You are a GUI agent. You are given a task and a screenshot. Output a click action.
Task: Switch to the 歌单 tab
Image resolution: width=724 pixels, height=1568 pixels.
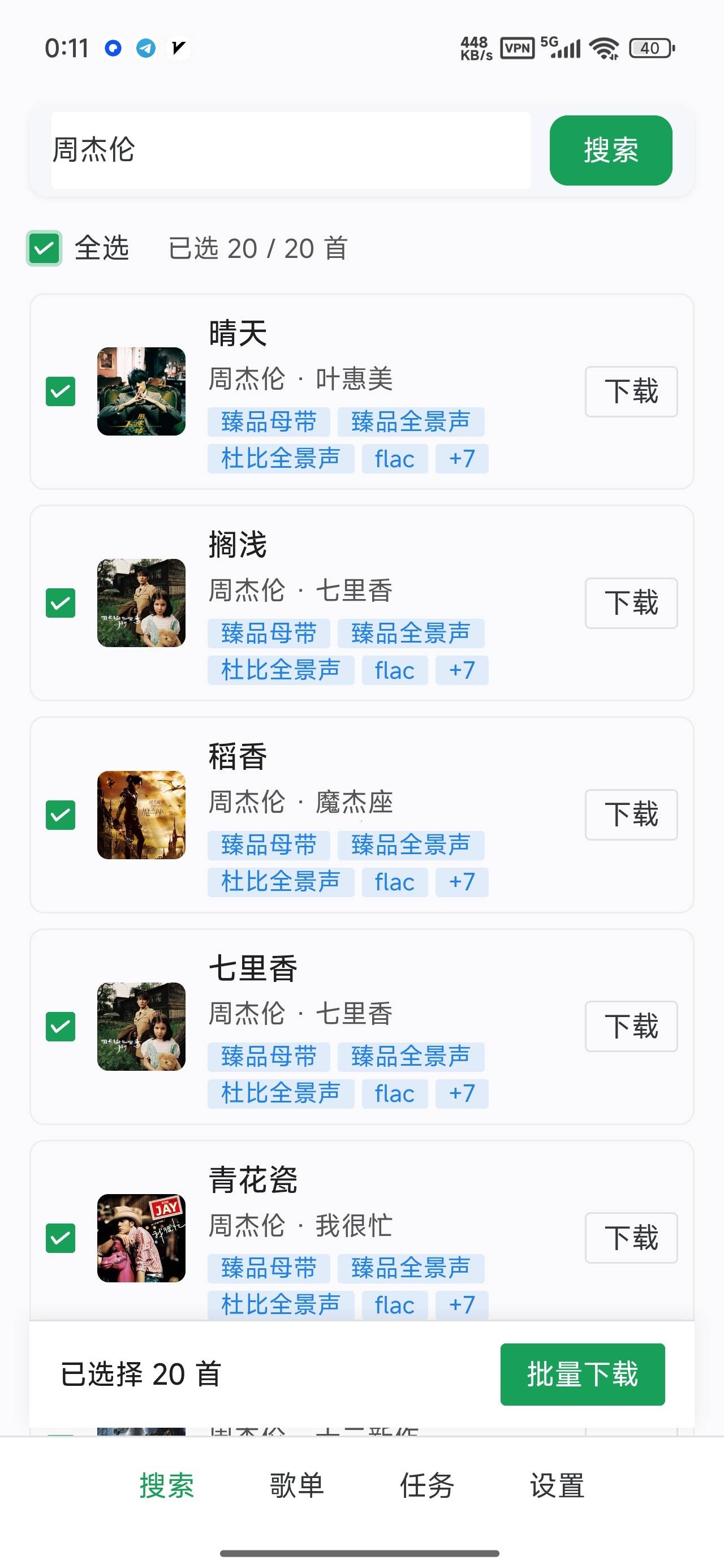click(x=296, y=1486)
